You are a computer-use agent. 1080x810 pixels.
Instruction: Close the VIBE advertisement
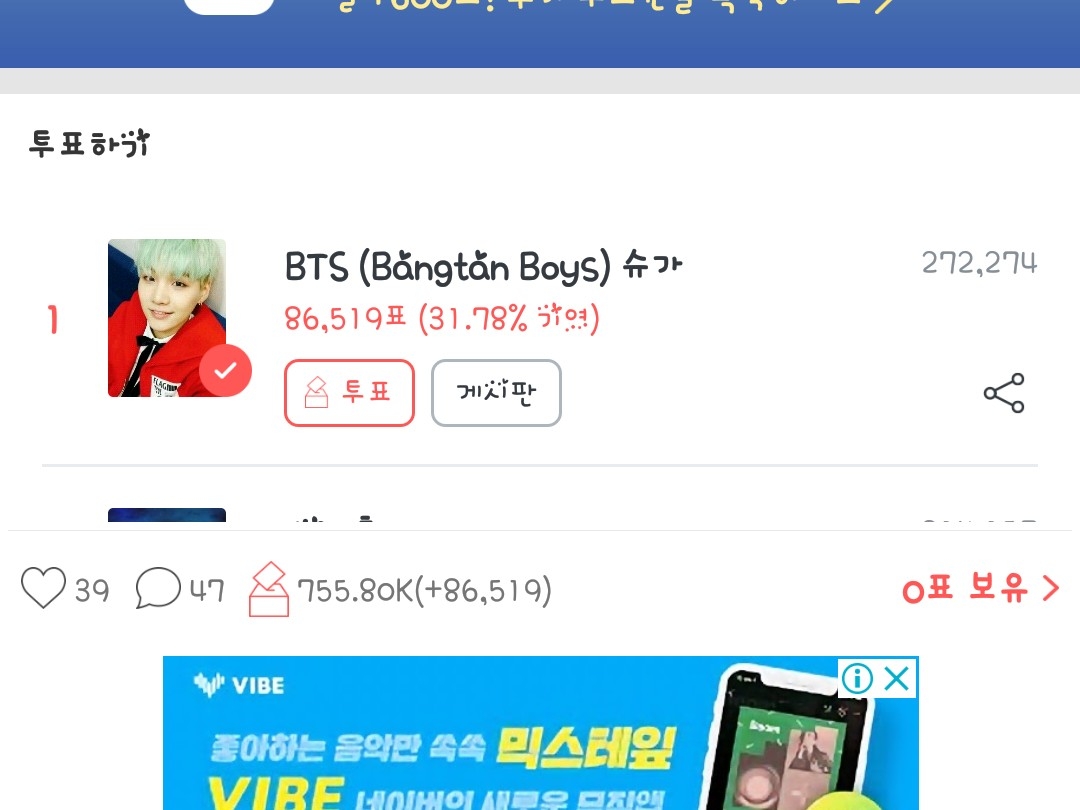click(x=898, y=679)
